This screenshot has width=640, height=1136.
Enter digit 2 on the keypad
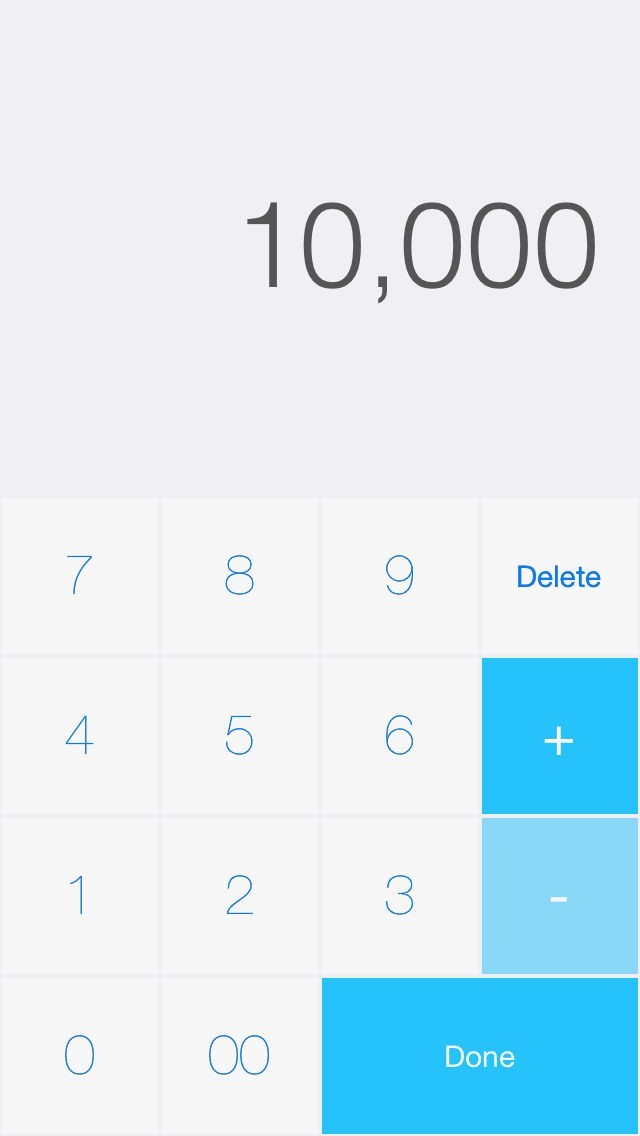(x=239, y=895)
